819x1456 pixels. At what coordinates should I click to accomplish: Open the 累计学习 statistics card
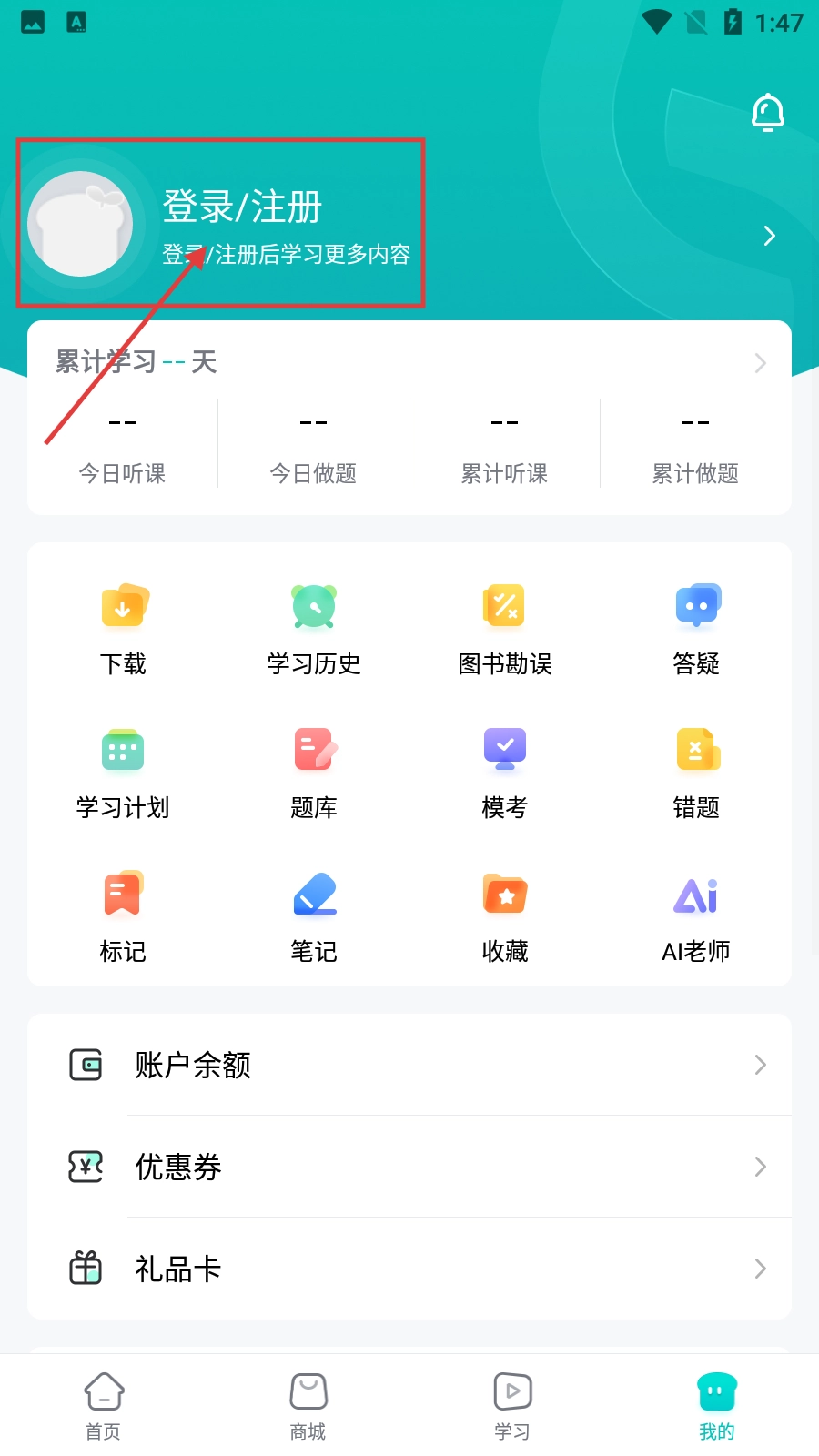click(x=409, y=362)
